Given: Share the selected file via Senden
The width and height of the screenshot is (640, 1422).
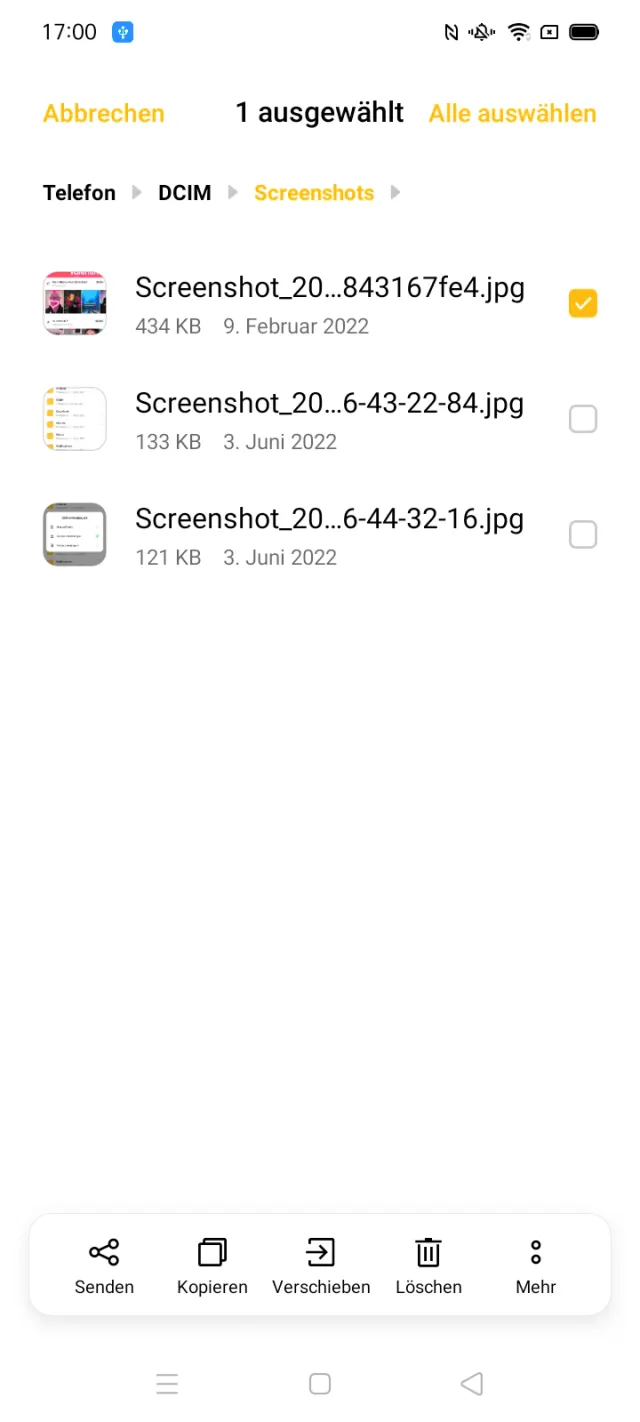Looking at the screenshot, I should 104,1265.
